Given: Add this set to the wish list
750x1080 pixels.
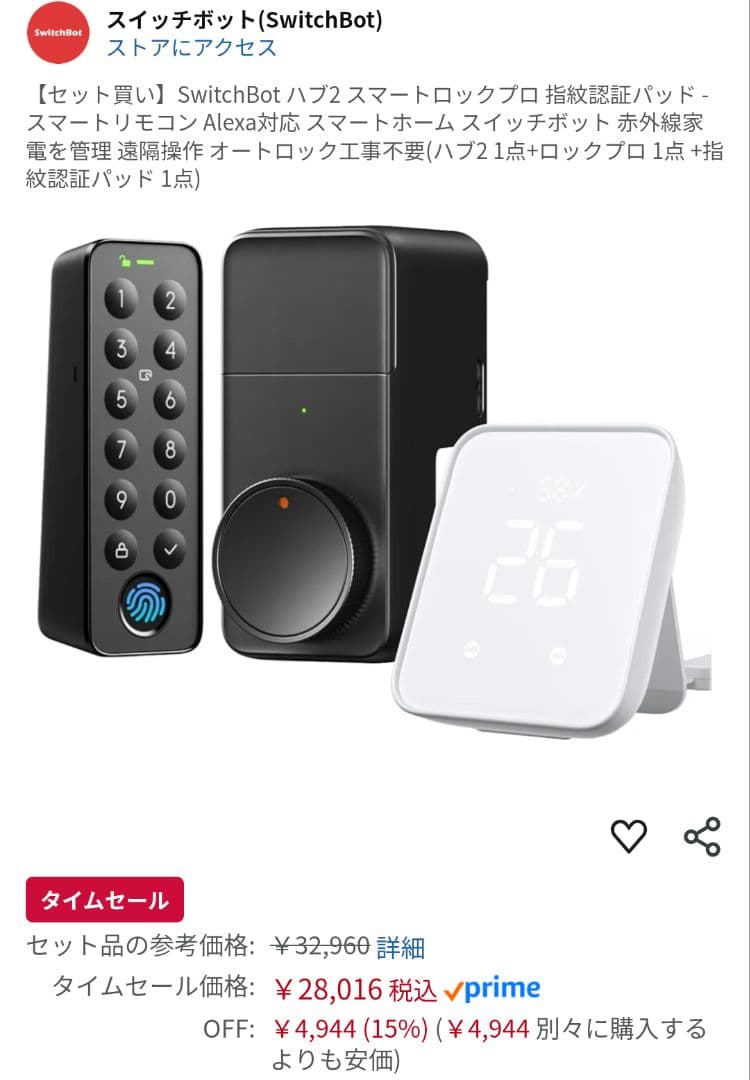Looking at the screenshot, I should click(x=628, y=835).
